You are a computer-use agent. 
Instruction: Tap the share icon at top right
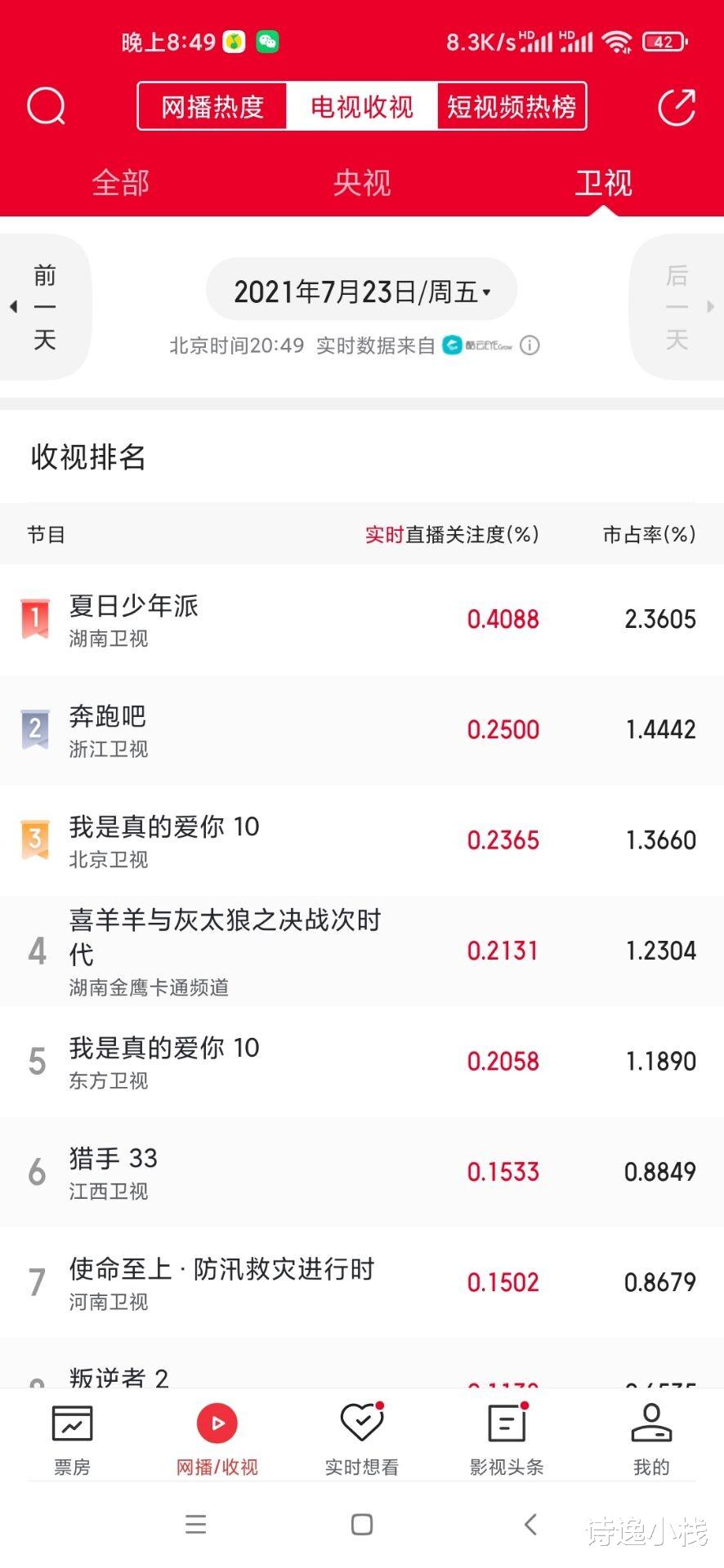(x=677, y=106)
